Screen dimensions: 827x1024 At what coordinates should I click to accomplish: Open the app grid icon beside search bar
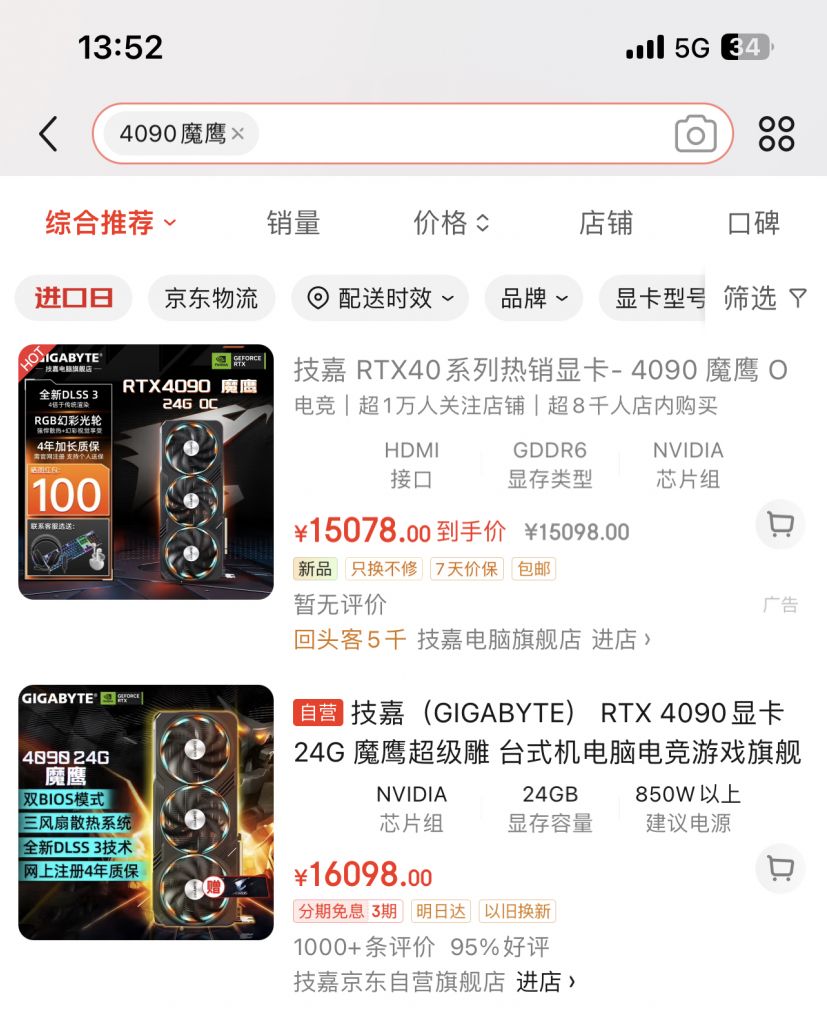click(x=776, y=132)
